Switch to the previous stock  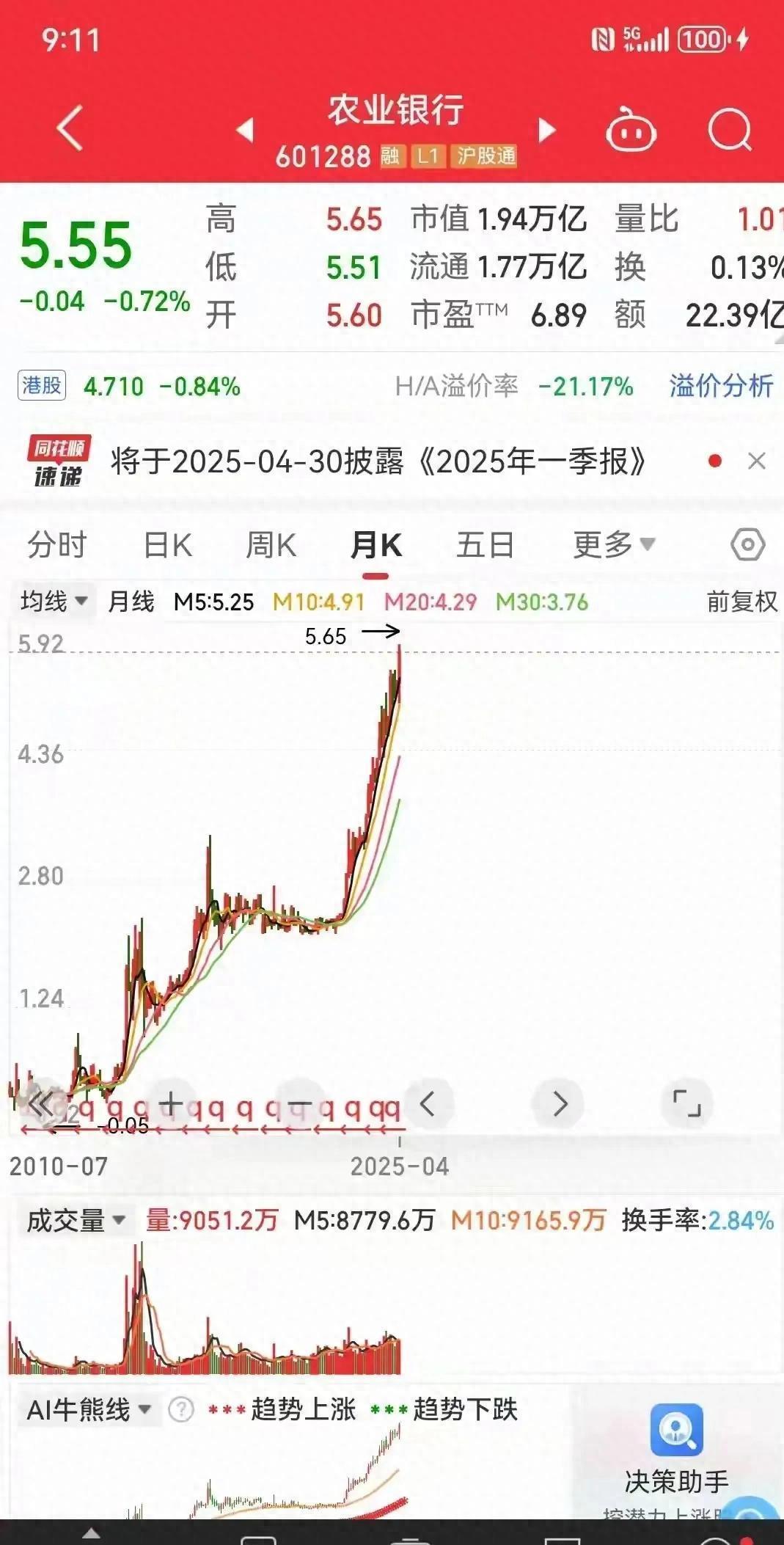[x=245, y=130]
